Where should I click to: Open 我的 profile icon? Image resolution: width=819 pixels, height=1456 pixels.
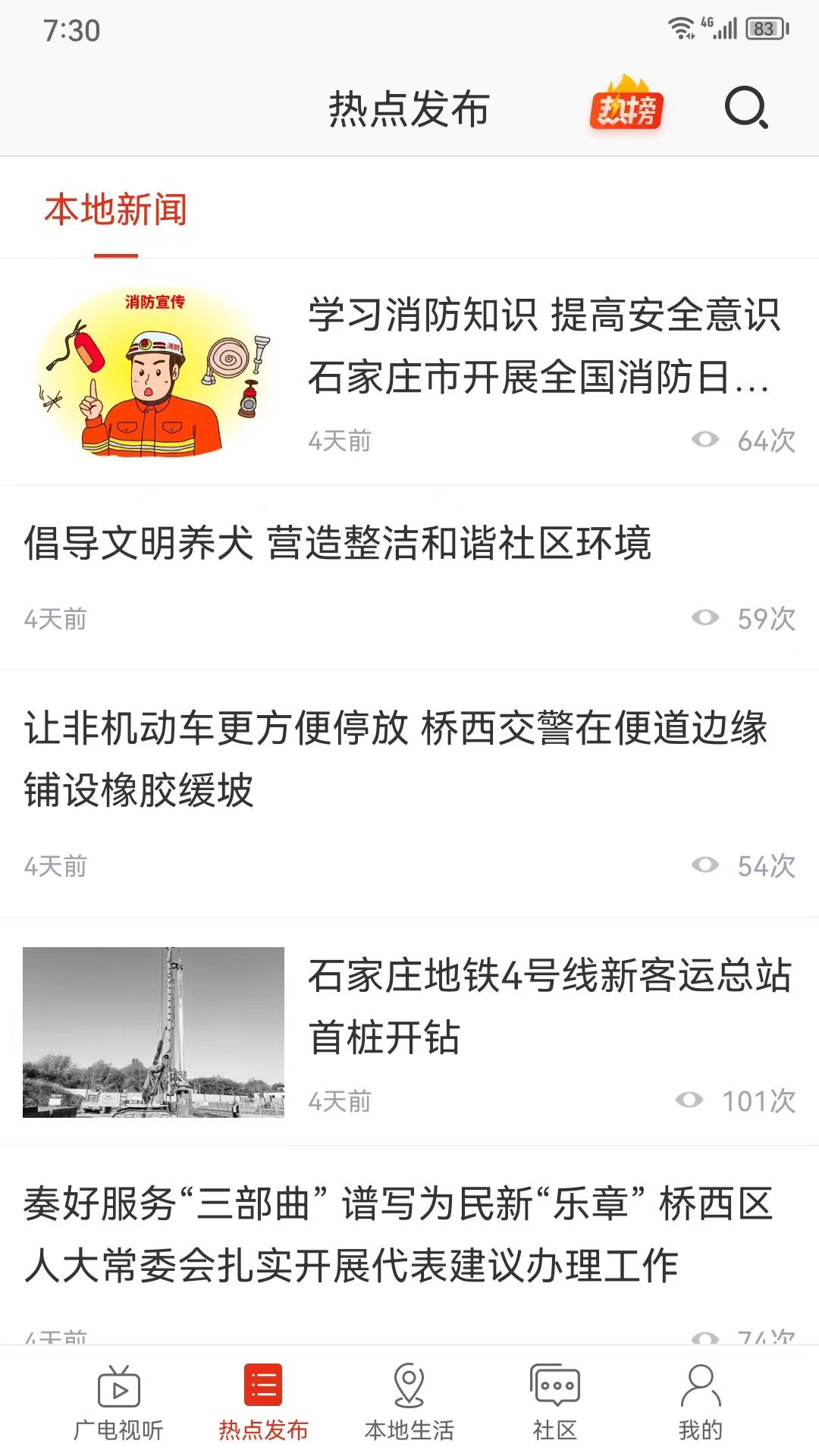699,1386
